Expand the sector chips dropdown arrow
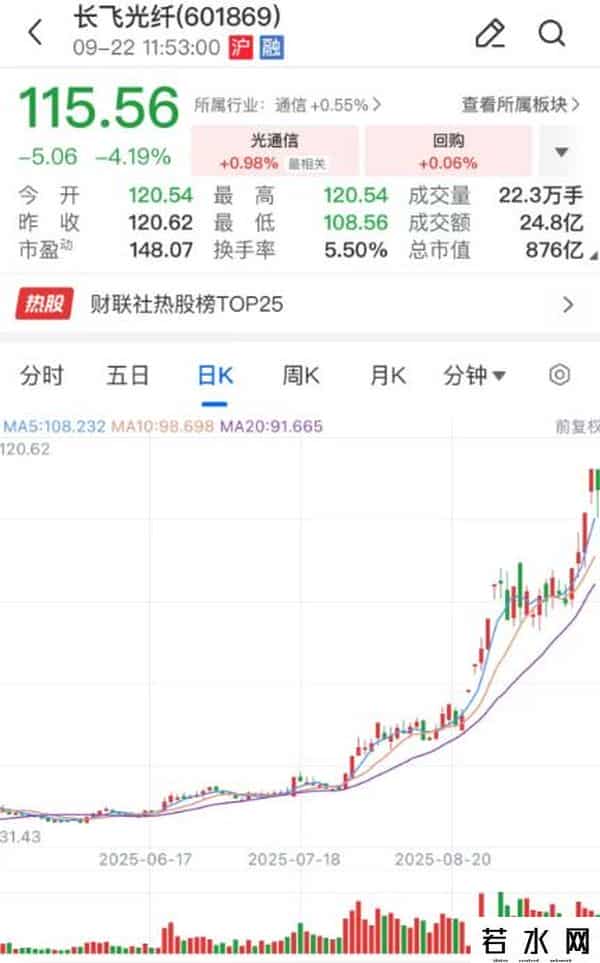Viewport: 600px width, 963px height. pyautogui.click(x=561, y=152)
